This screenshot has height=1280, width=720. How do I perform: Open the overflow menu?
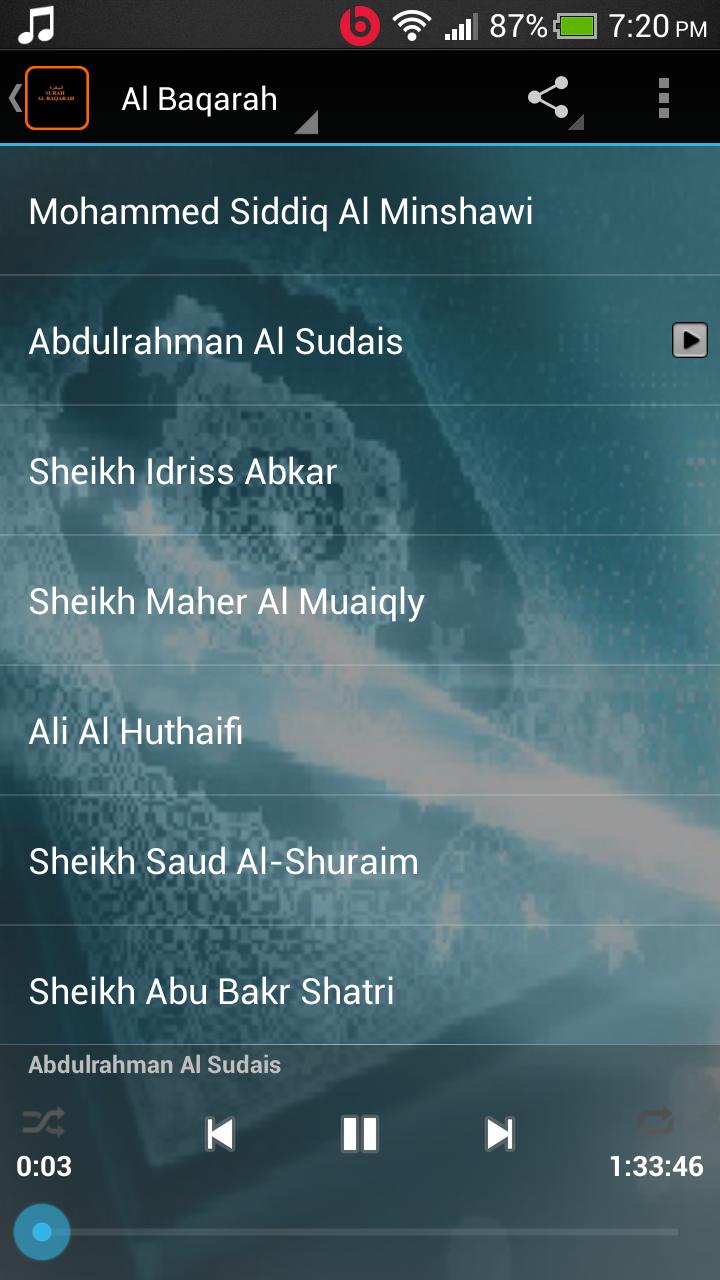[x=663, y=98]
